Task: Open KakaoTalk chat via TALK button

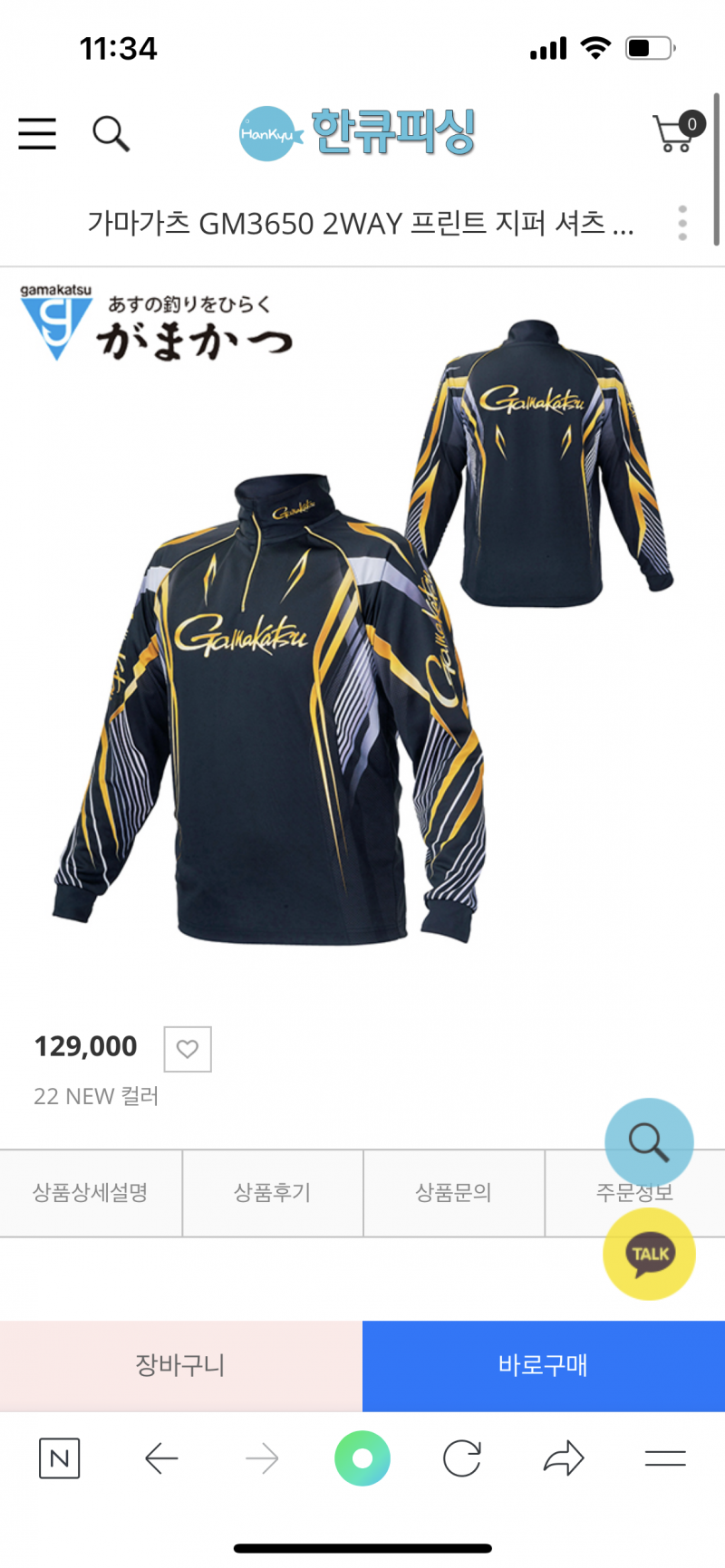Action: (x=649, y=1255)
